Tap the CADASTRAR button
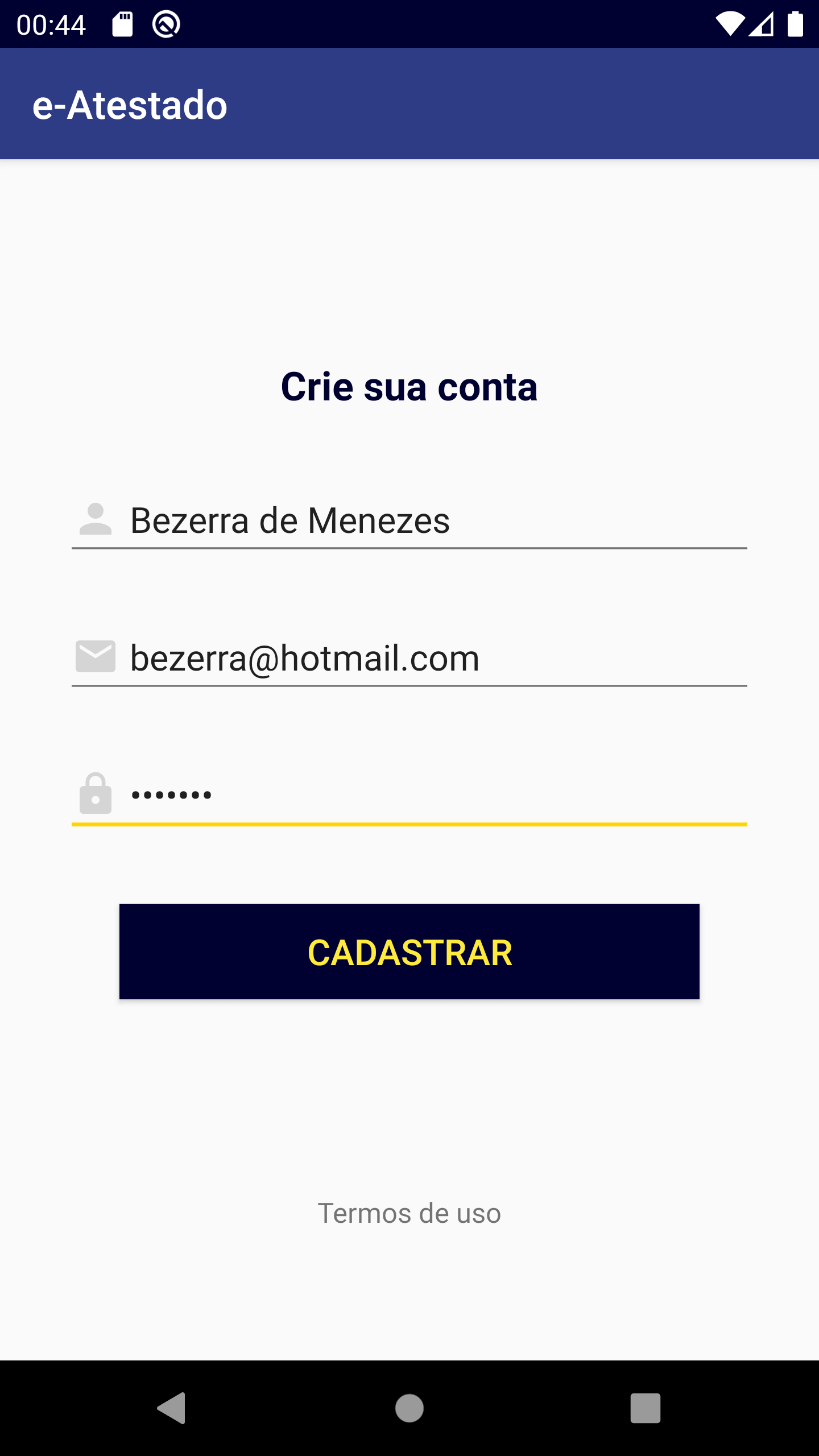Screen dimensions: 819x1456 click(x=409, y=952)
